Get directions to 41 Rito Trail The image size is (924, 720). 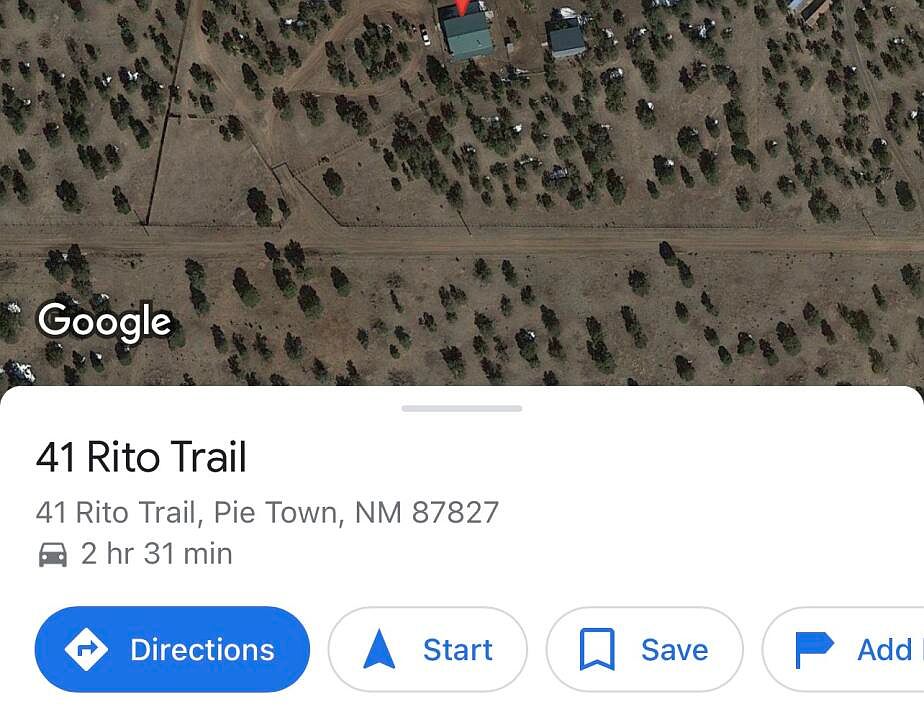point(172,649)
